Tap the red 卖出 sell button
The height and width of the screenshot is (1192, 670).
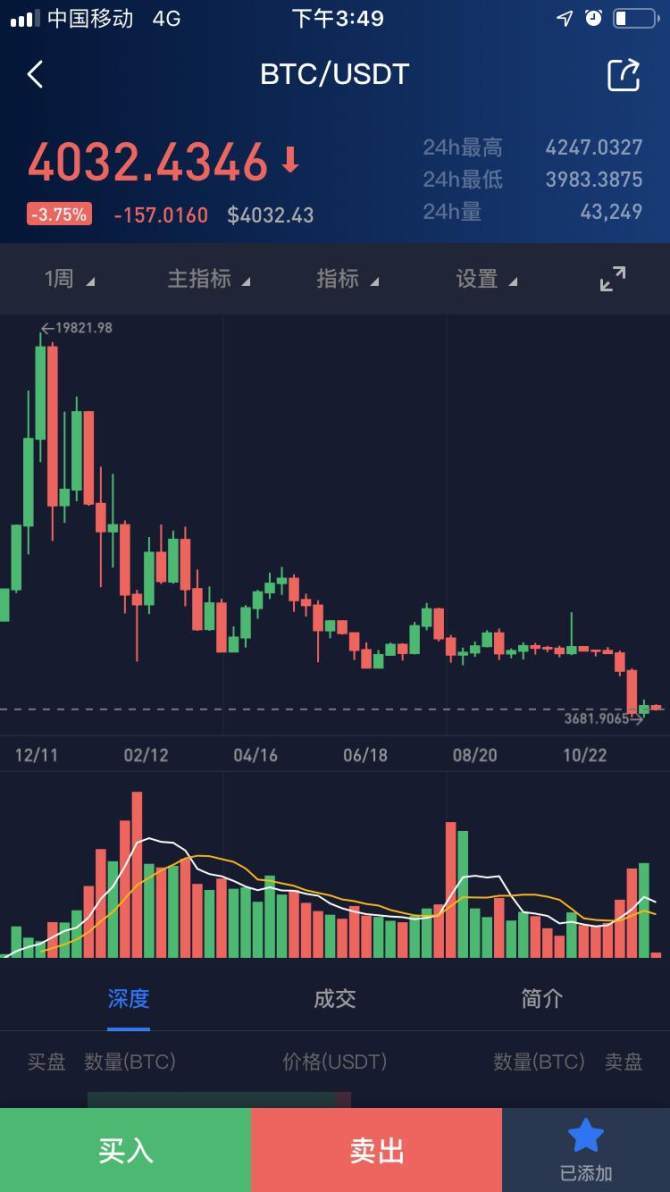(x=376, y=1150)
